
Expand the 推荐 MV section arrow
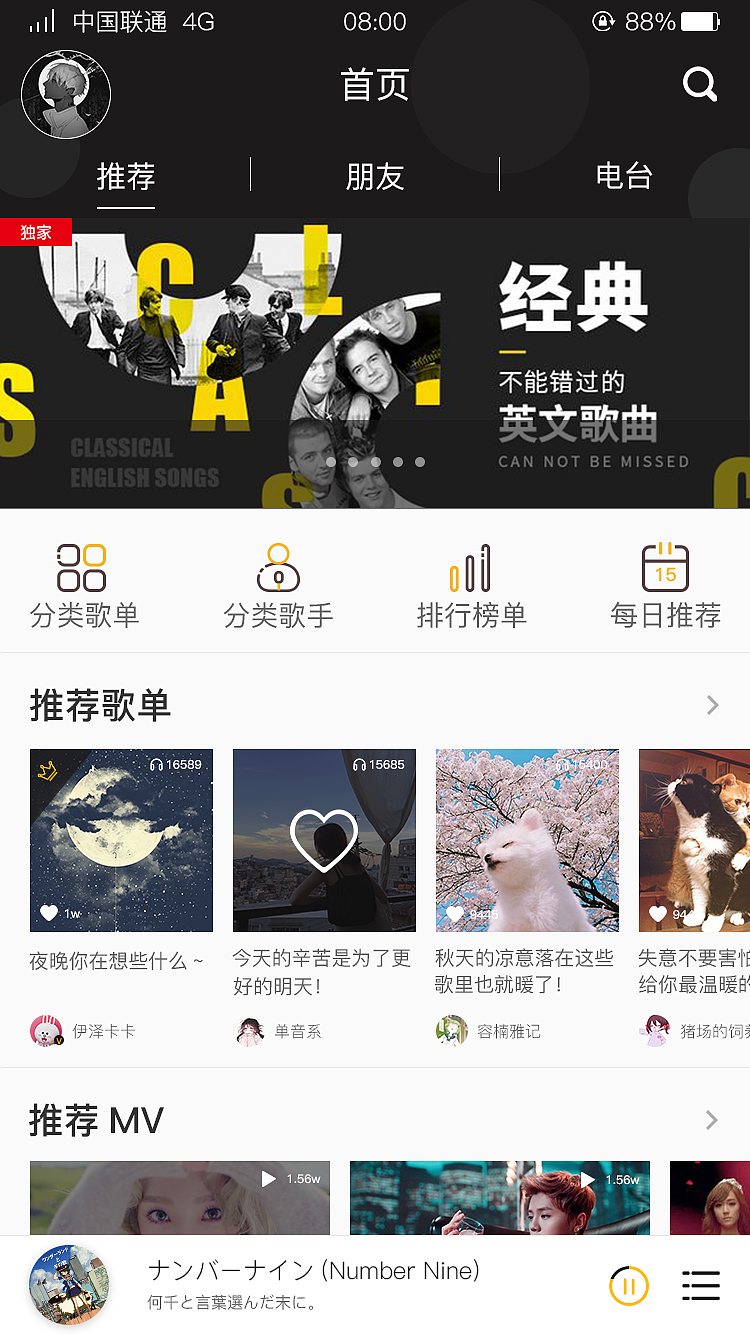coord(712,1120)
